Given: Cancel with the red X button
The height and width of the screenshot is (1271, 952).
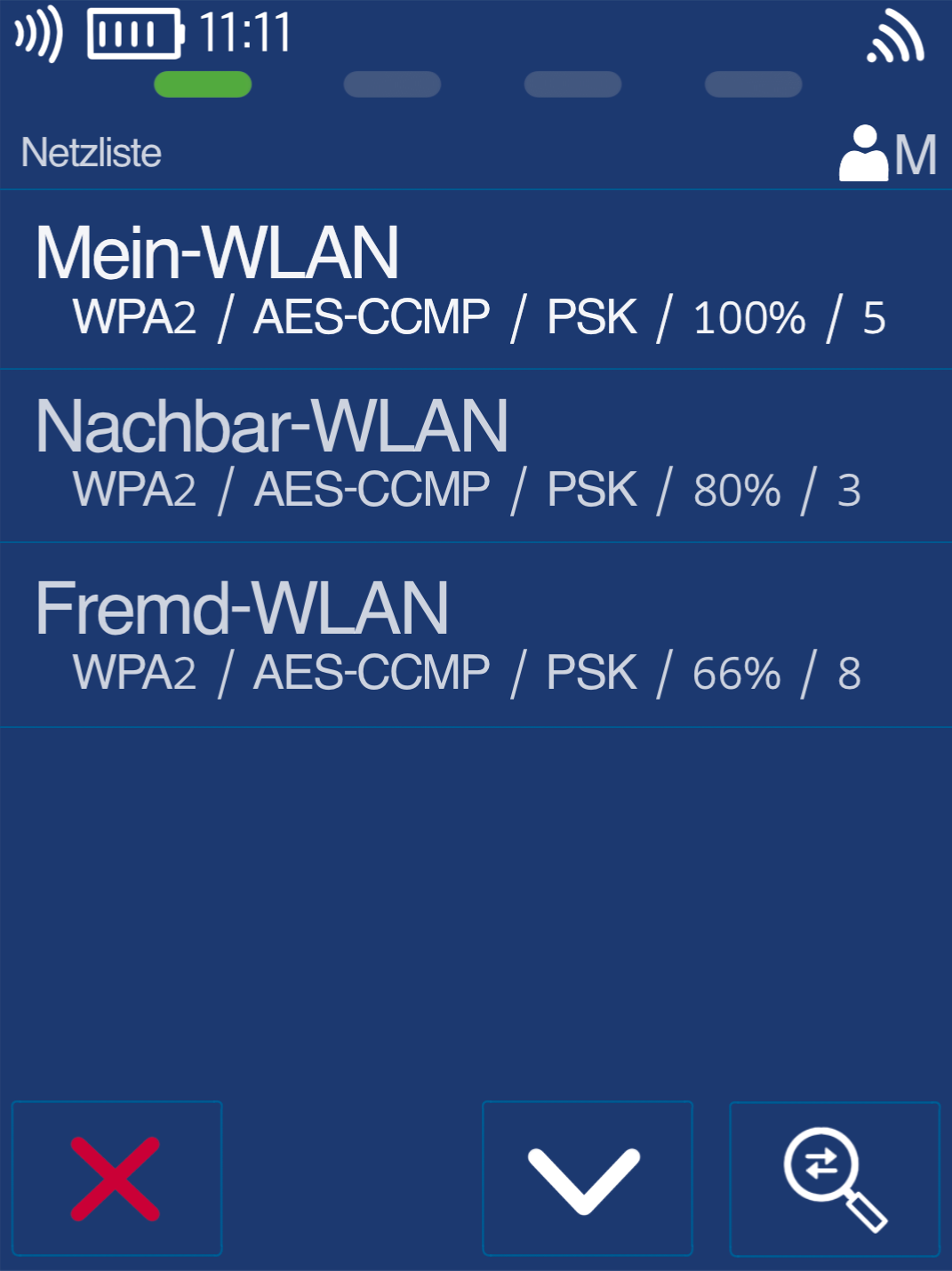Looking at the screenshot, I should 116,1179.
